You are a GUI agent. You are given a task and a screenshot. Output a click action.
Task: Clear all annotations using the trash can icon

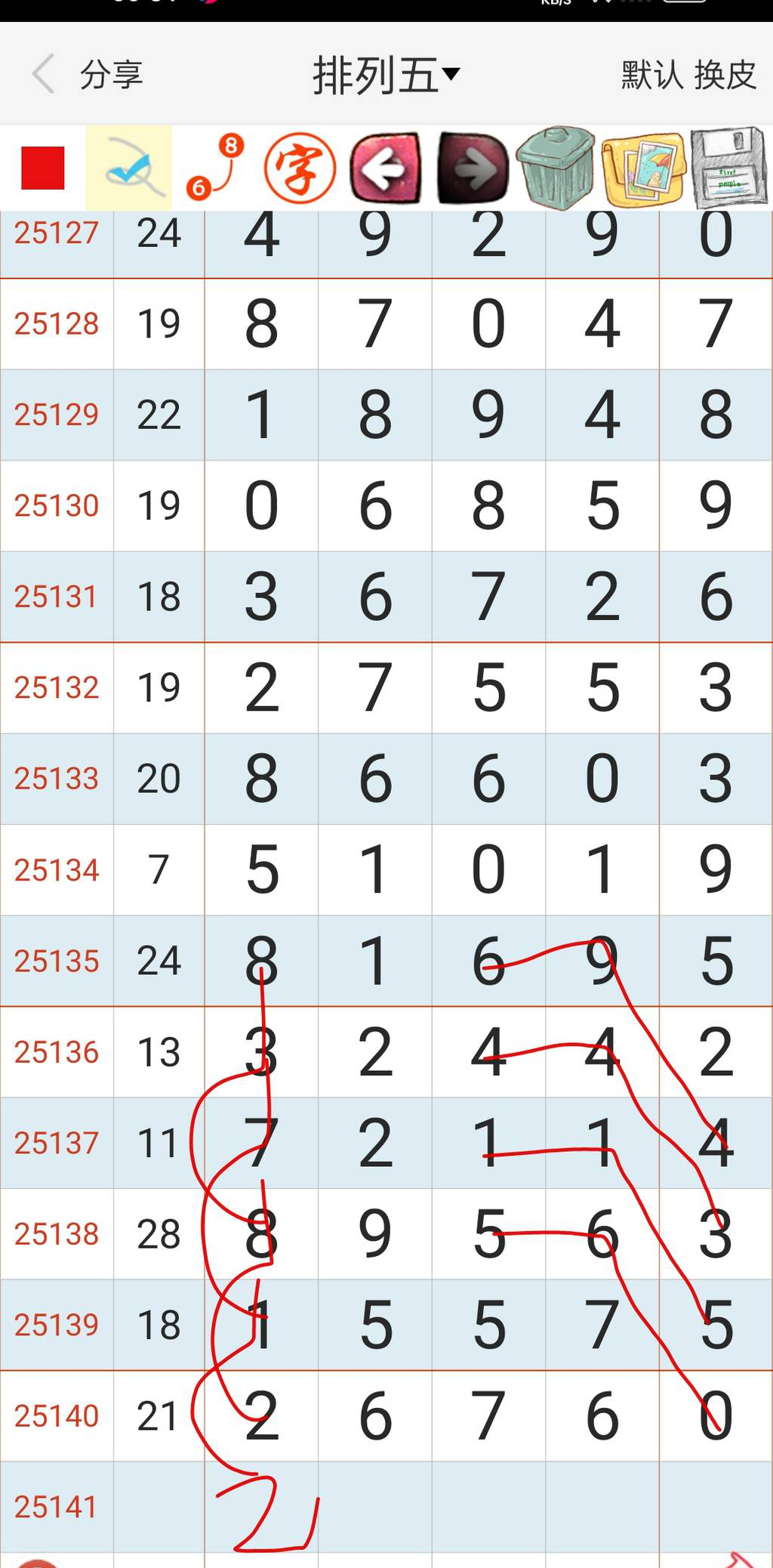click(x=556, y=166)
